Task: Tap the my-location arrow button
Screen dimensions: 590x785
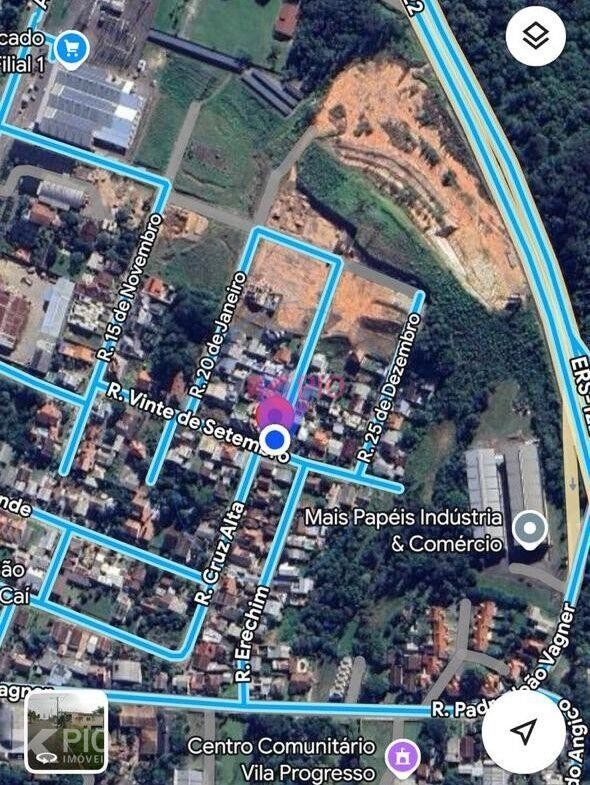Action: [x=523, y=732]
